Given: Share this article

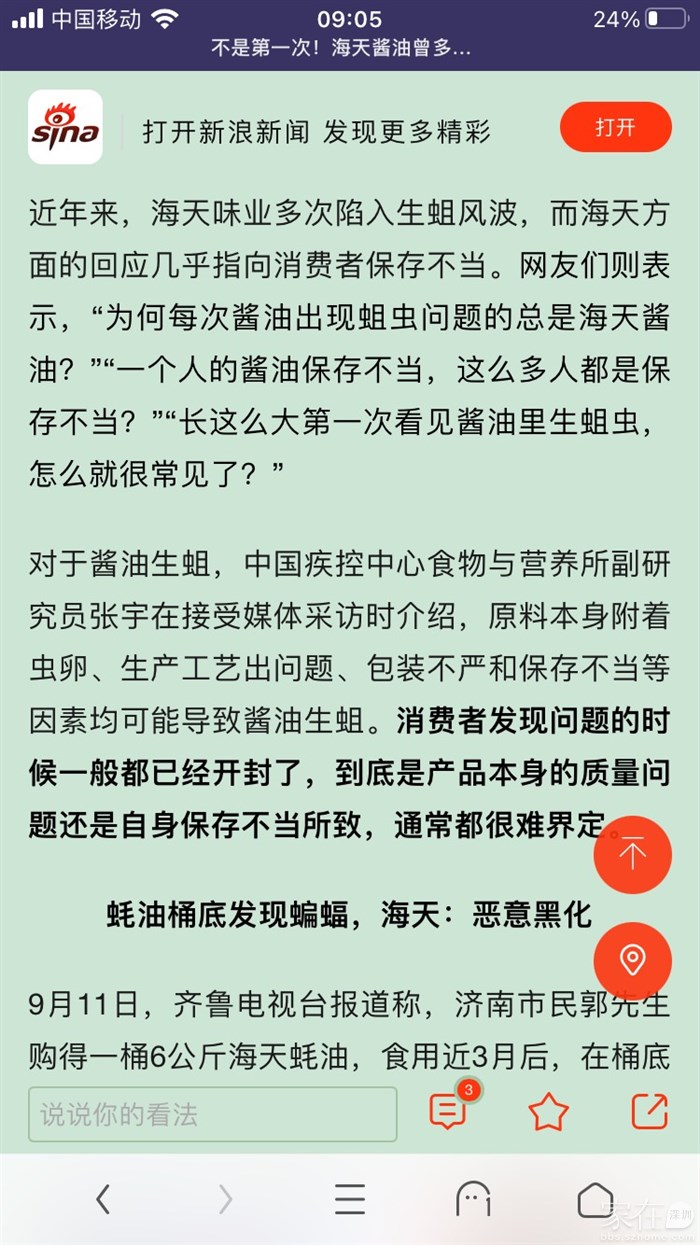Looking at the screenshot, I should click(x=649, y=1112).
